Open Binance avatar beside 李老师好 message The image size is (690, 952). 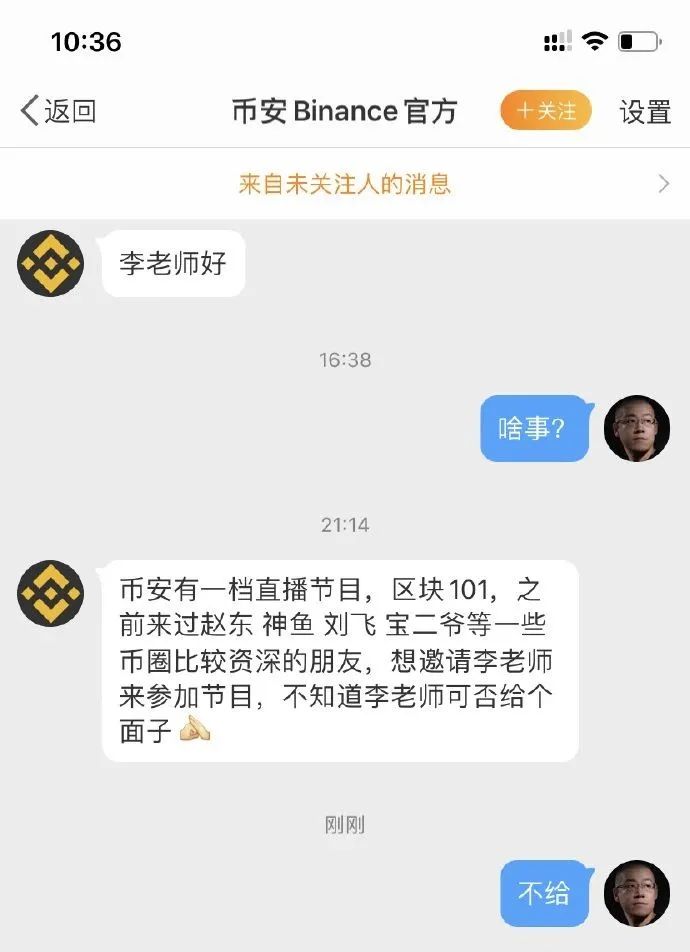pos(50,263)
